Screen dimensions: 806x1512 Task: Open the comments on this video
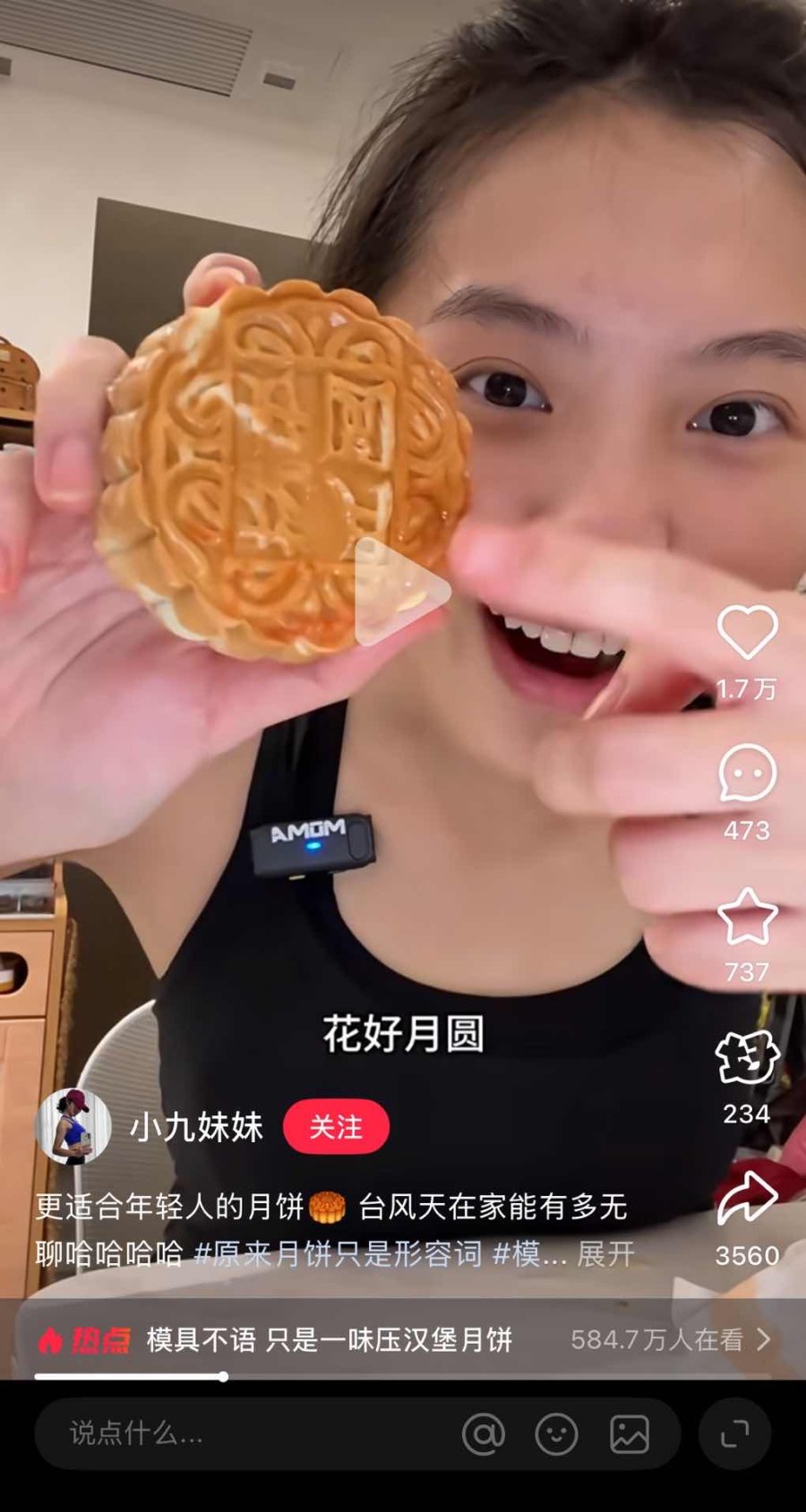pyautogui.click(x=747, y=773)
